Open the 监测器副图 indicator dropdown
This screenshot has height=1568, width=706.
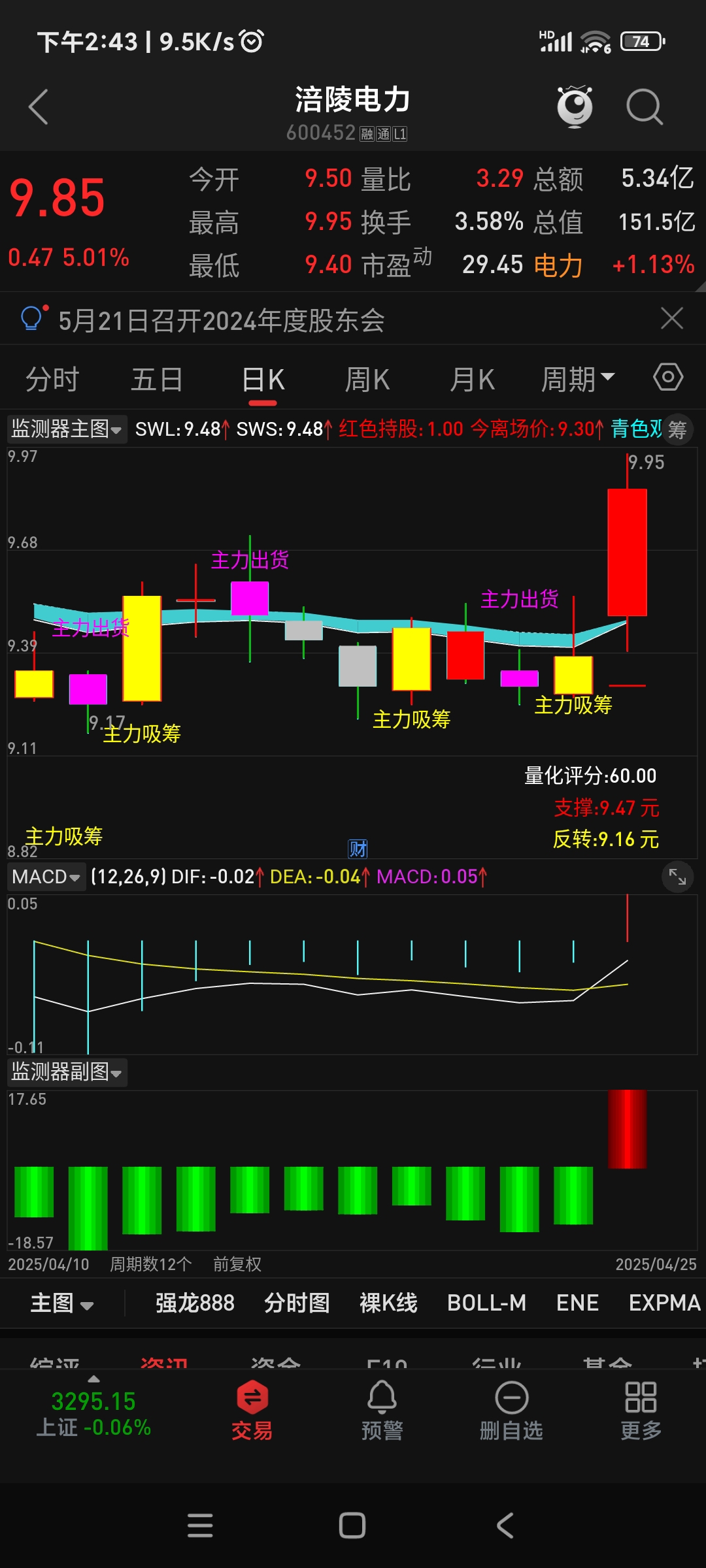tap(67, 1072)
